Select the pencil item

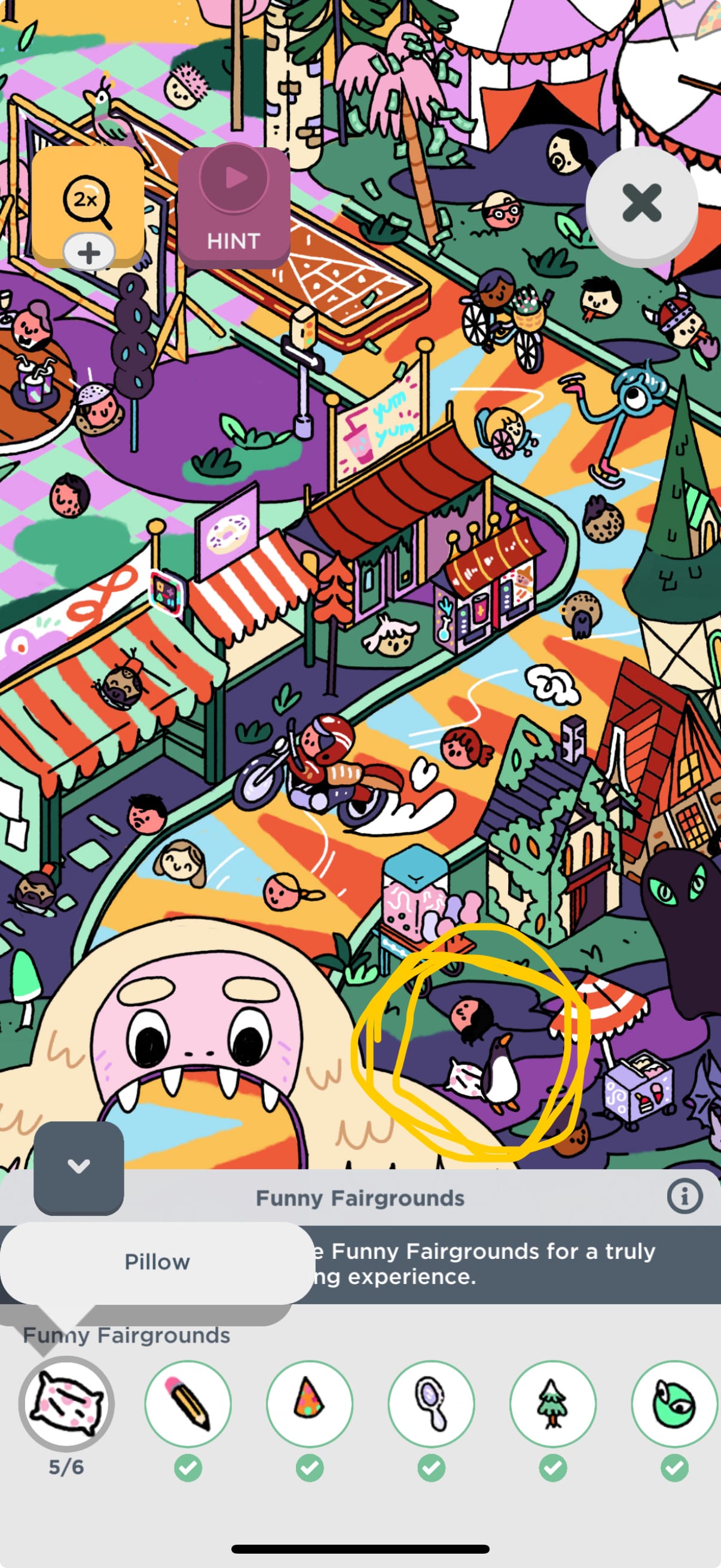point(188,1404)
